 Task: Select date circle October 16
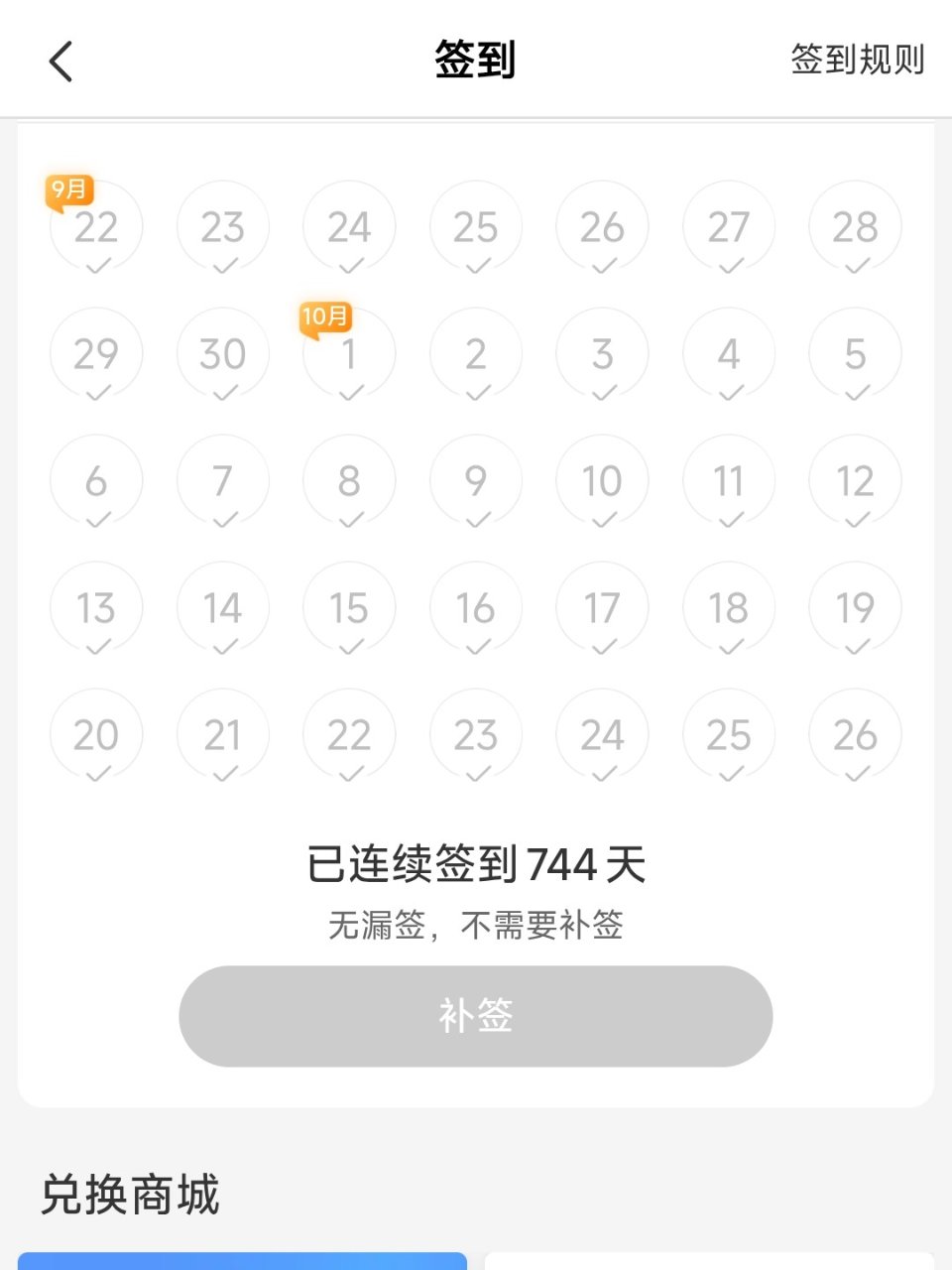click(x=475, y=607)
